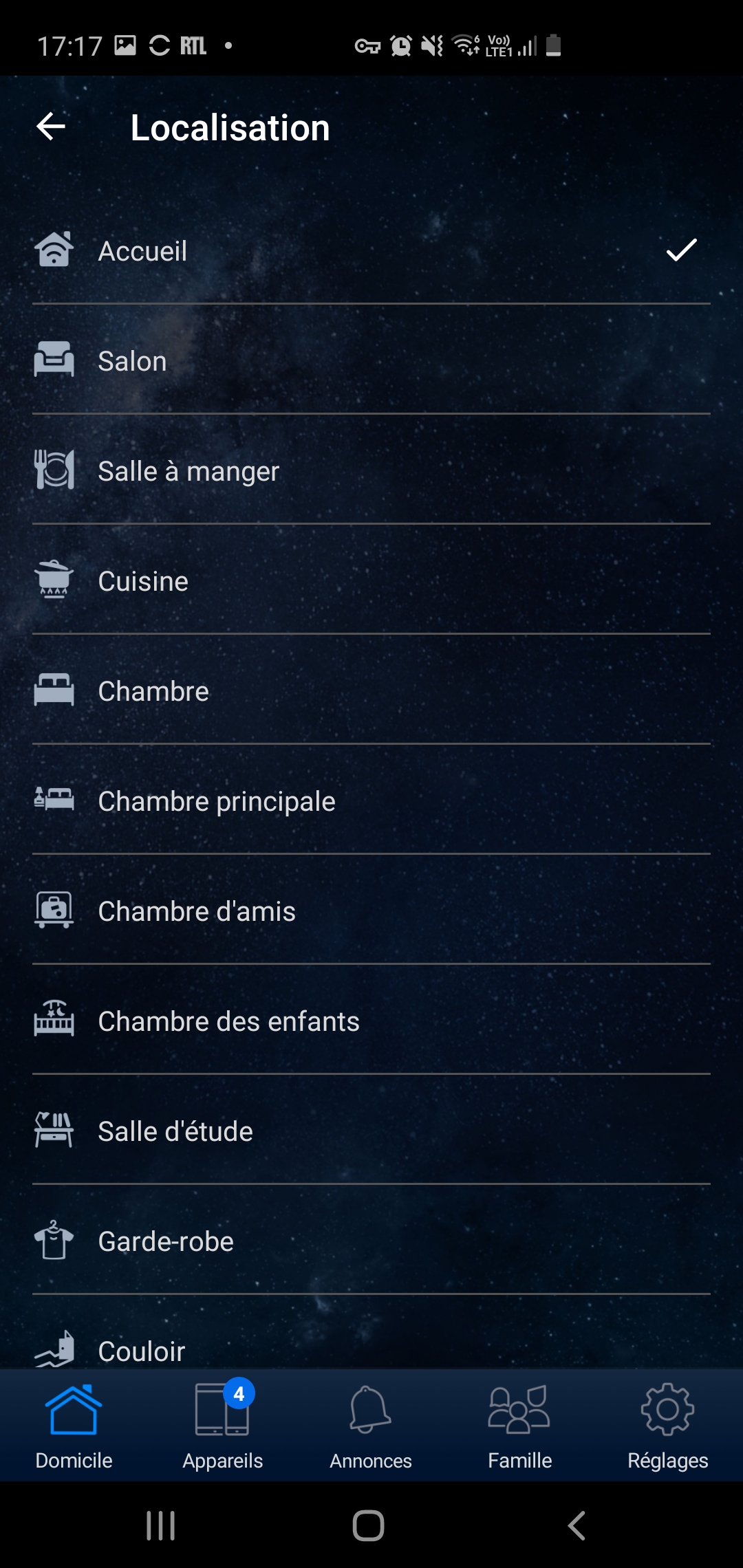Select Salle à manger
This screenshot has height=1568, width=743.
click(371, 470)
